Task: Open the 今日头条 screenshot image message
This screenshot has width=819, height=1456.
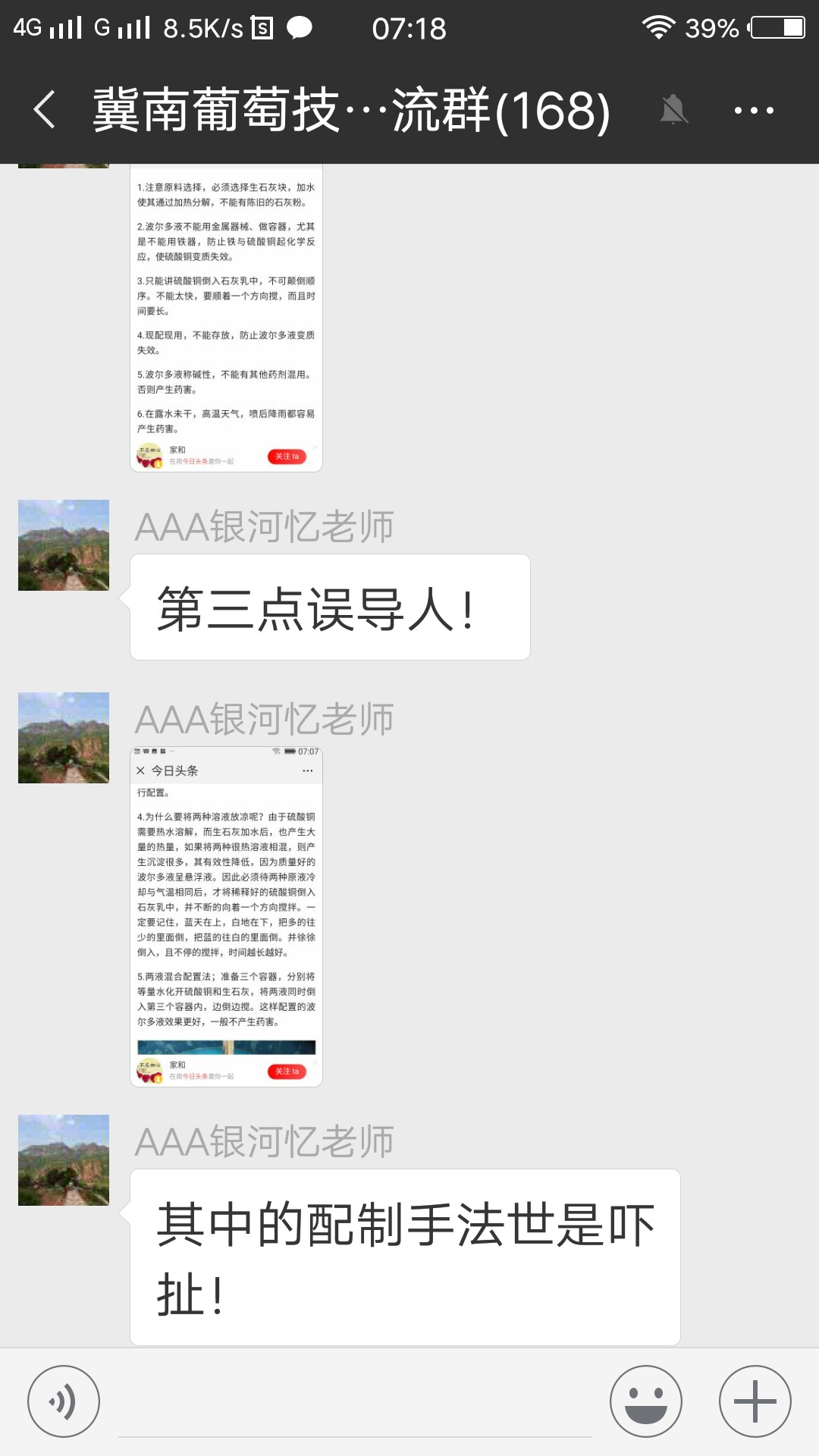Action: 226,916
